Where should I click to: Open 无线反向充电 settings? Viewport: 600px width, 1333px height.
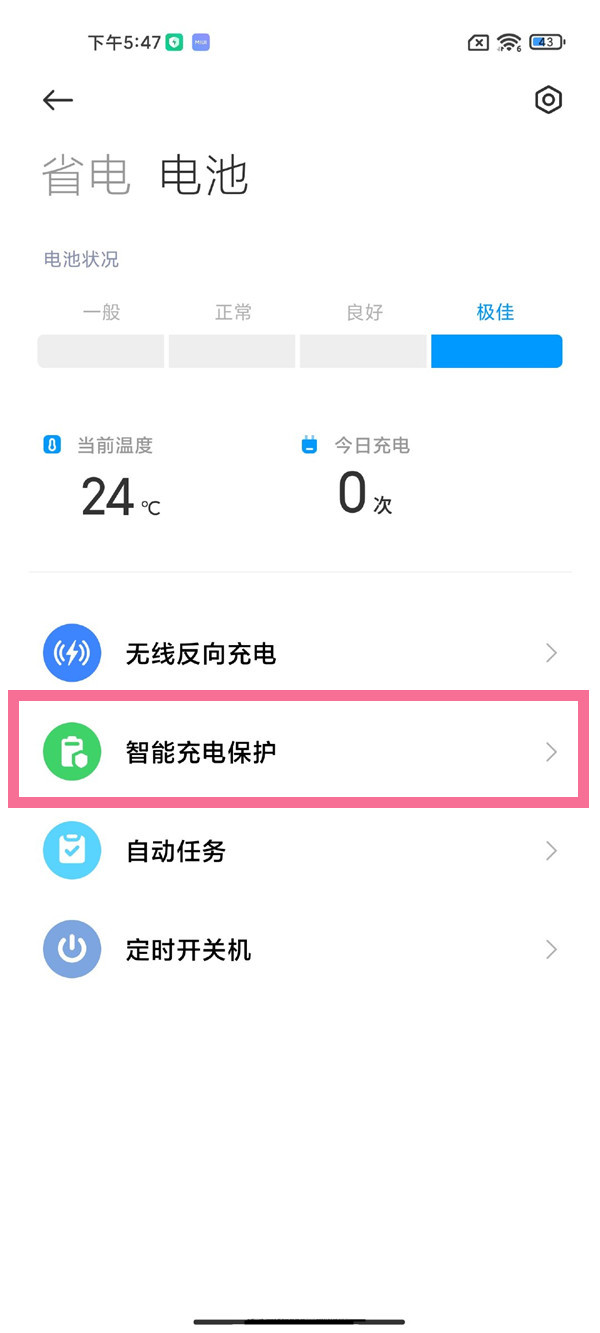[x=299, y=654]
